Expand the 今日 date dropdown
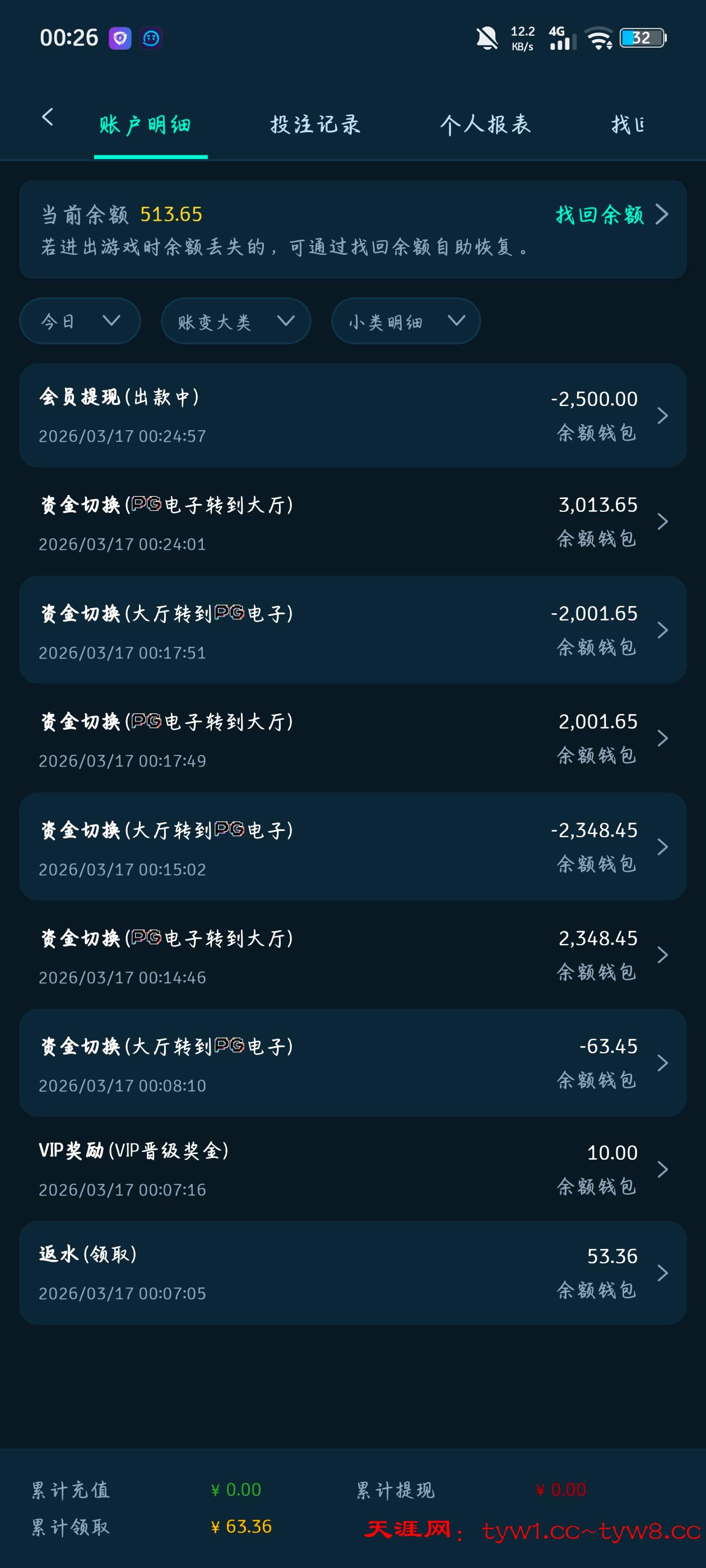The height and width of the screenshot is (1568, 706). click(80, 321)
